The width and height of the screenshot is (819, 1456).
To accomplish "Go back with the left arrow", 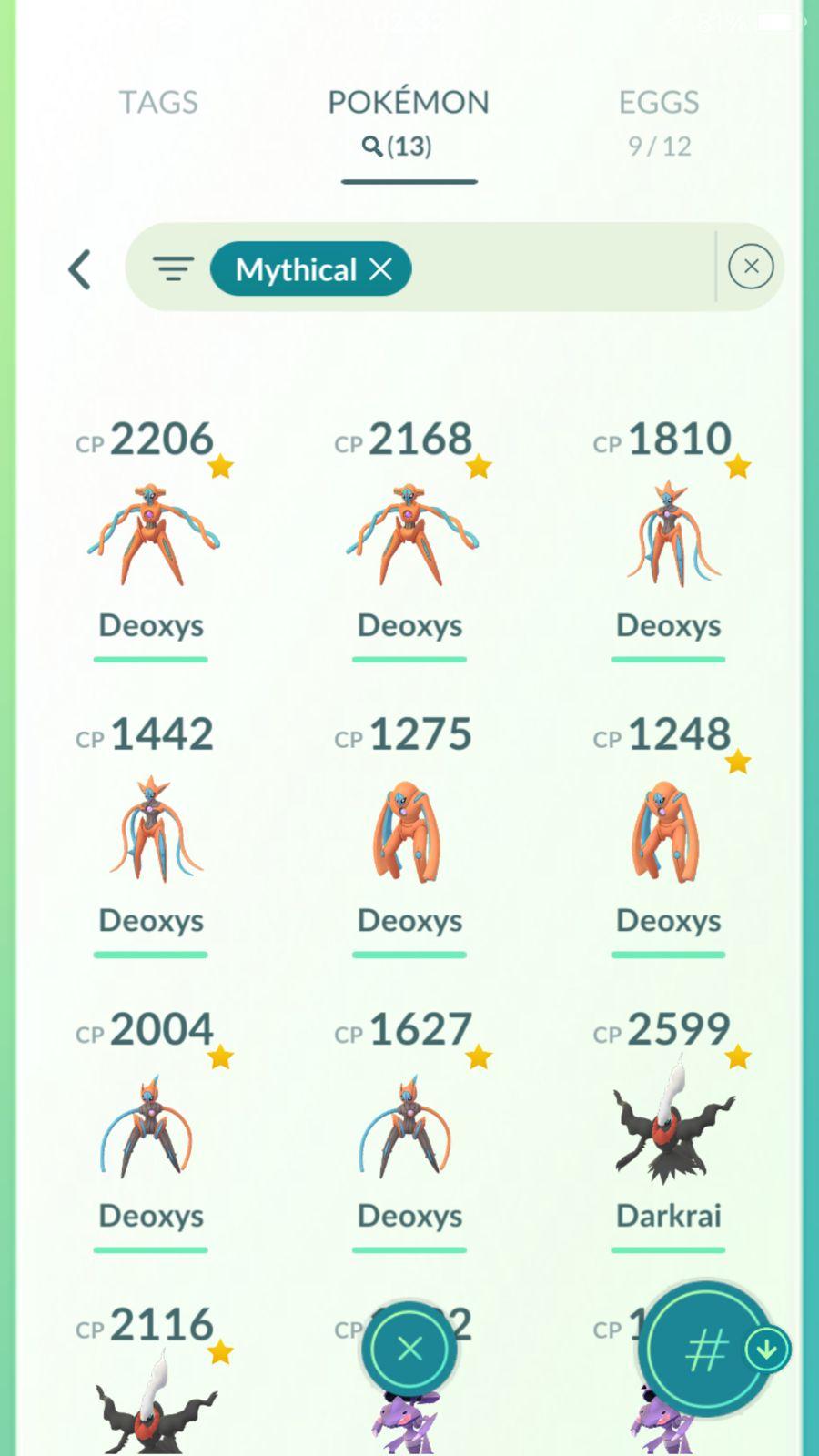I will 80,269.
